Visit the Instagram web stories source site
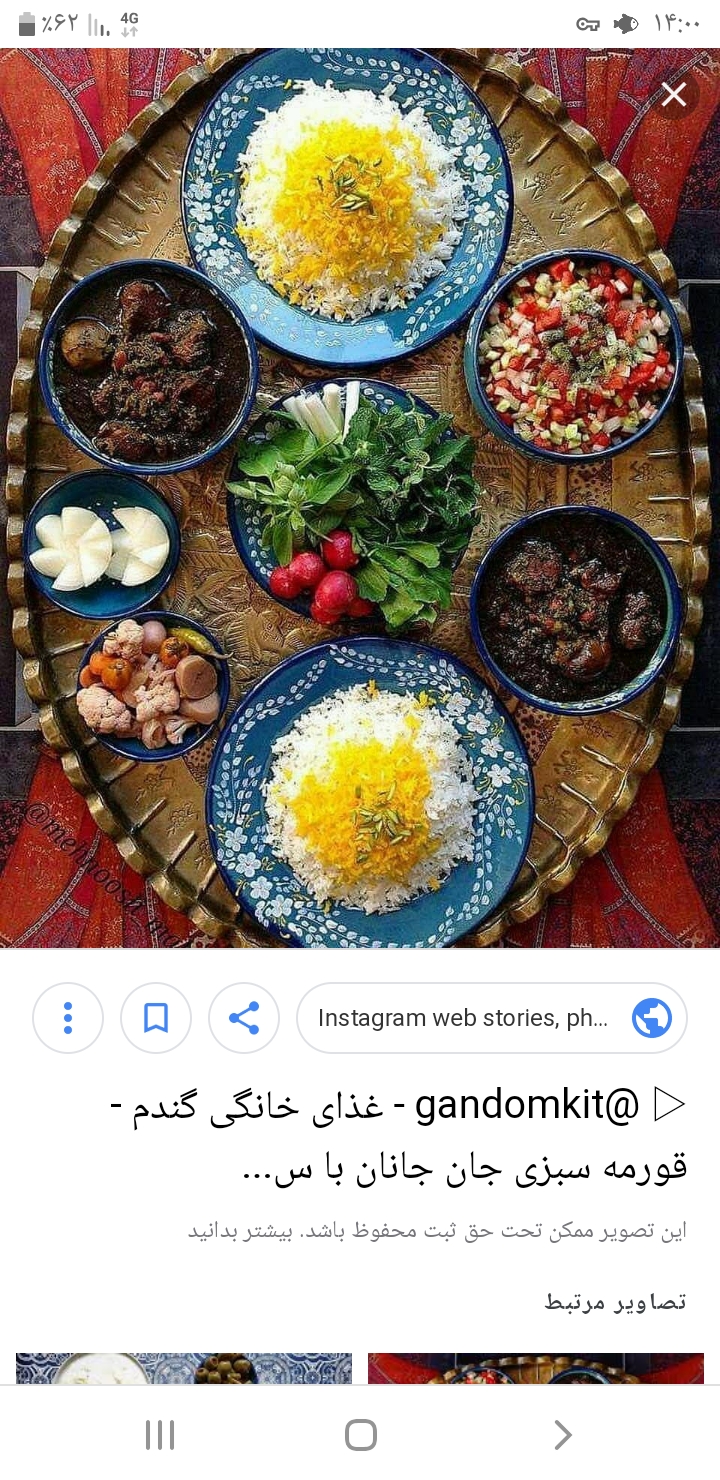The image size is (720, 1480). pyautogui.click(x=491, y=1018)
